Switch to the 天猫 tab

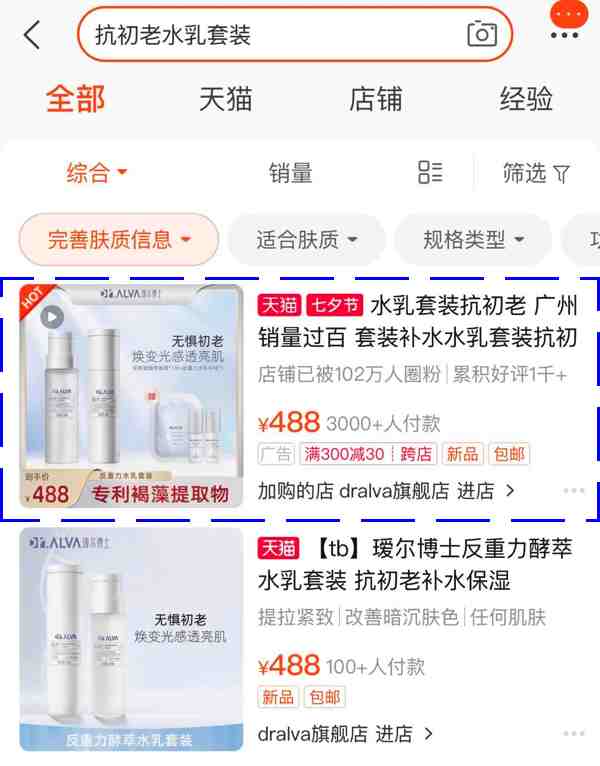click(x=225, y=99)
